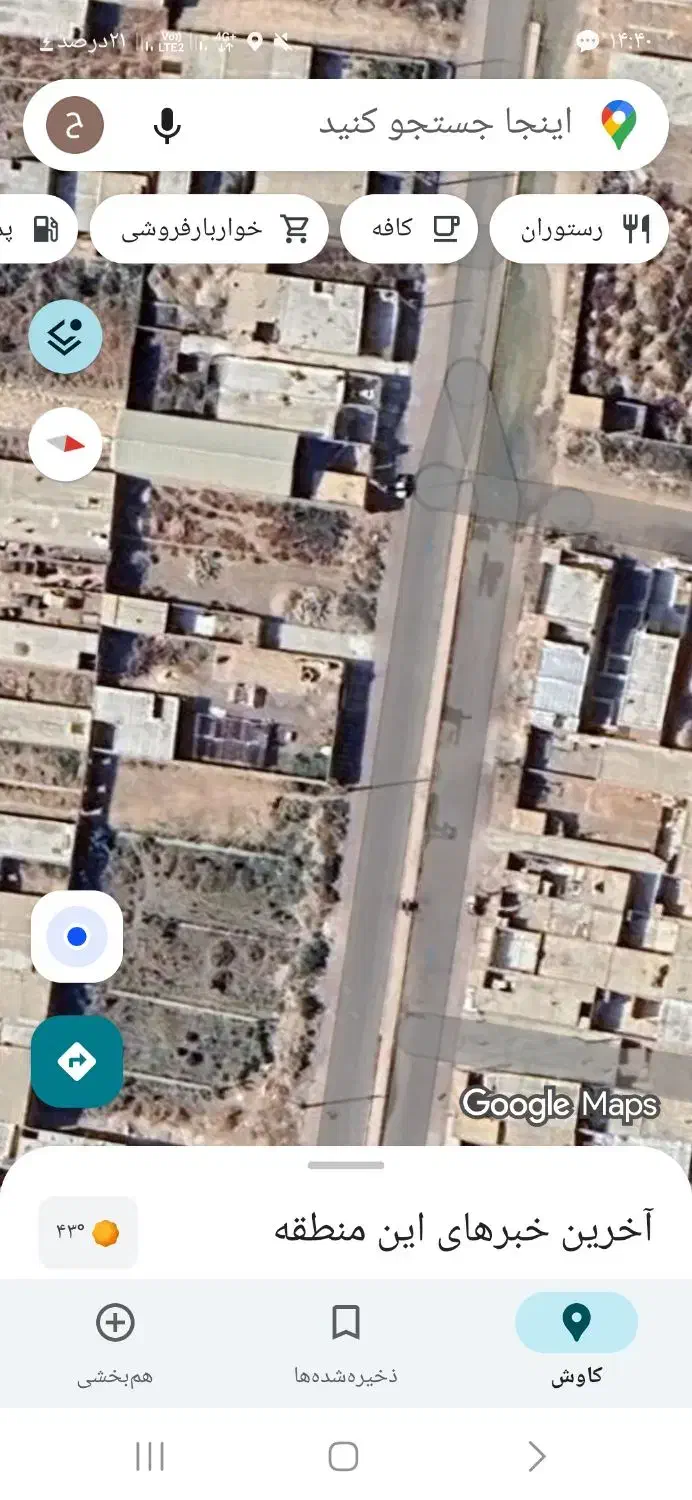Show خواربارفروشی places on the map
The height and width of the screenshot is (1500, 692).
(x=210, y=230)
